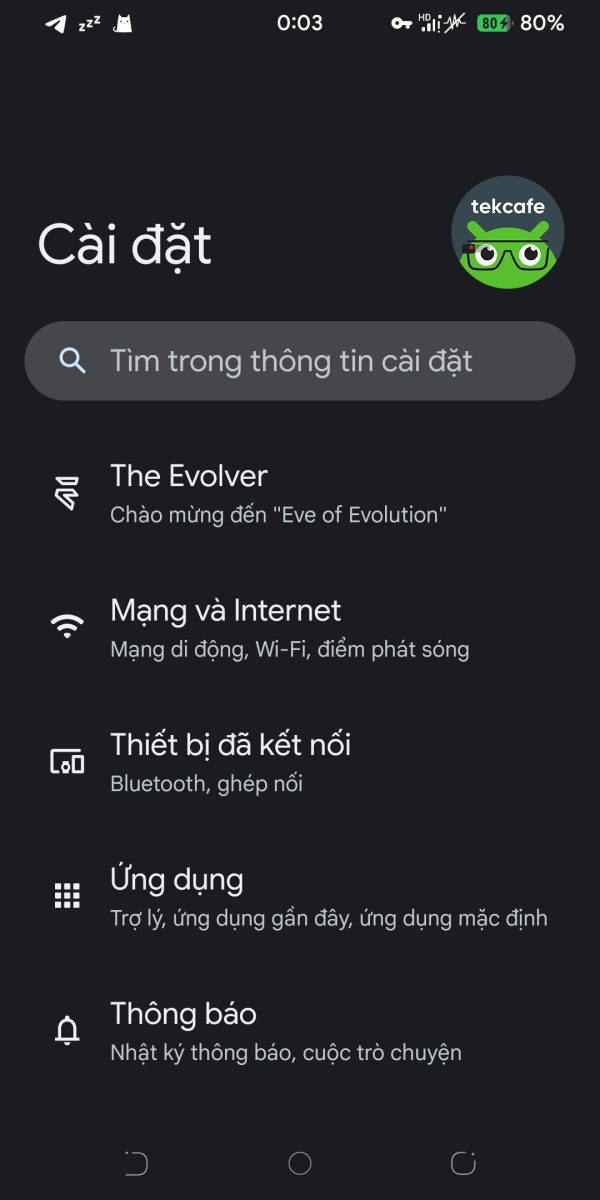Open Mạng và Internet settings
Viewport: 600px width, 1200px height.
pos(300,628)
